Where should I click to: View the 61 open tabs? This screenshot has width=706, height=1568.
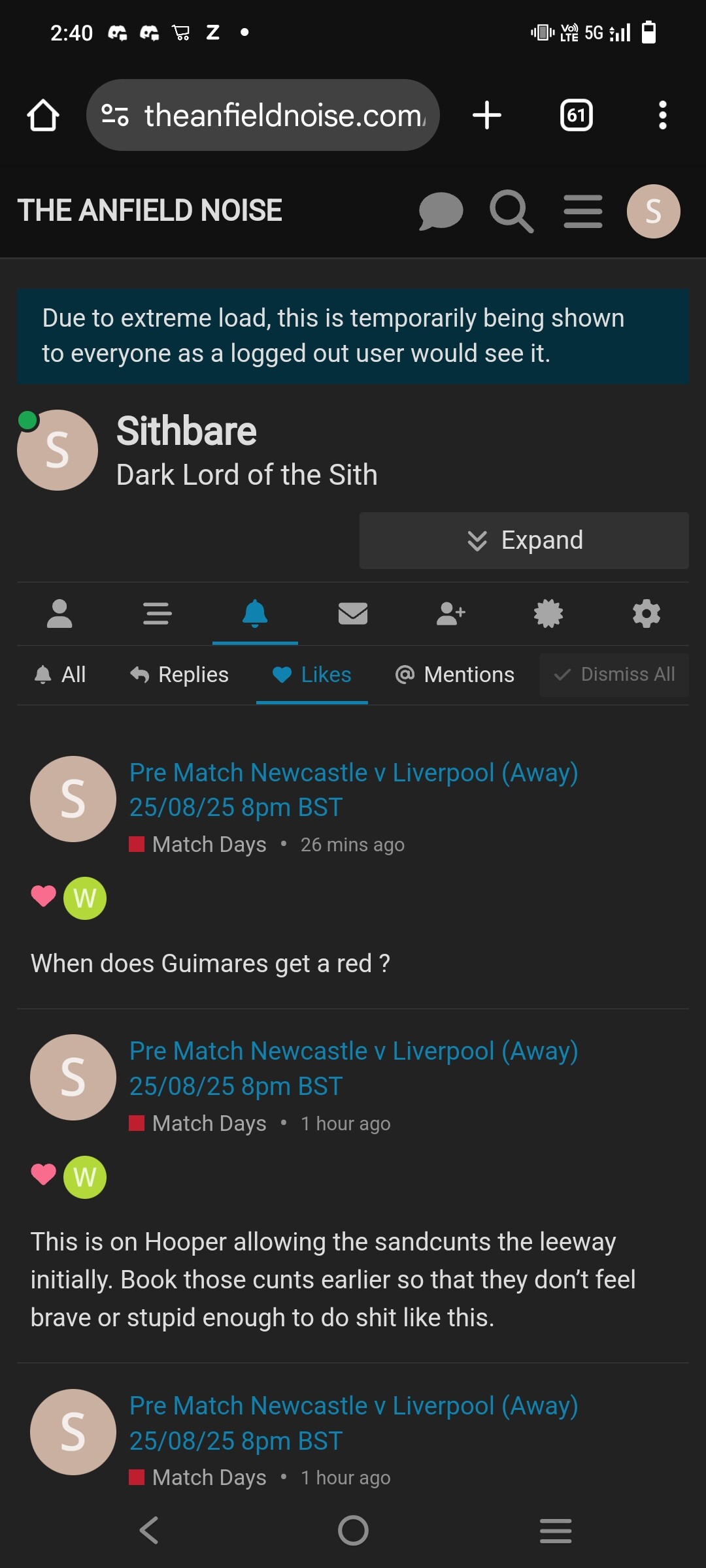(x=576, y=116)
